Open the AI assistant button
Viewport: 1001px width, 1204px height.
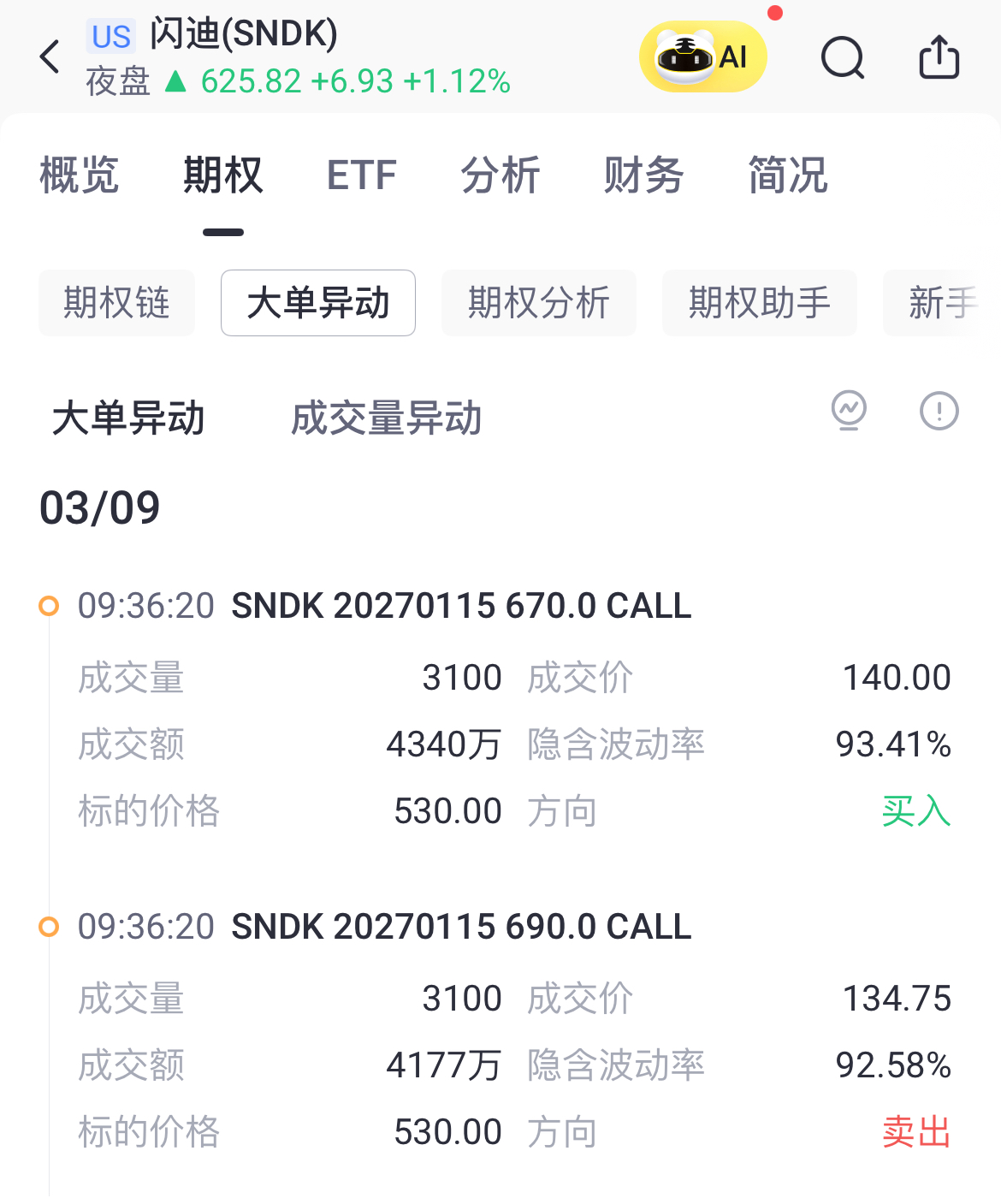[702, 57]
